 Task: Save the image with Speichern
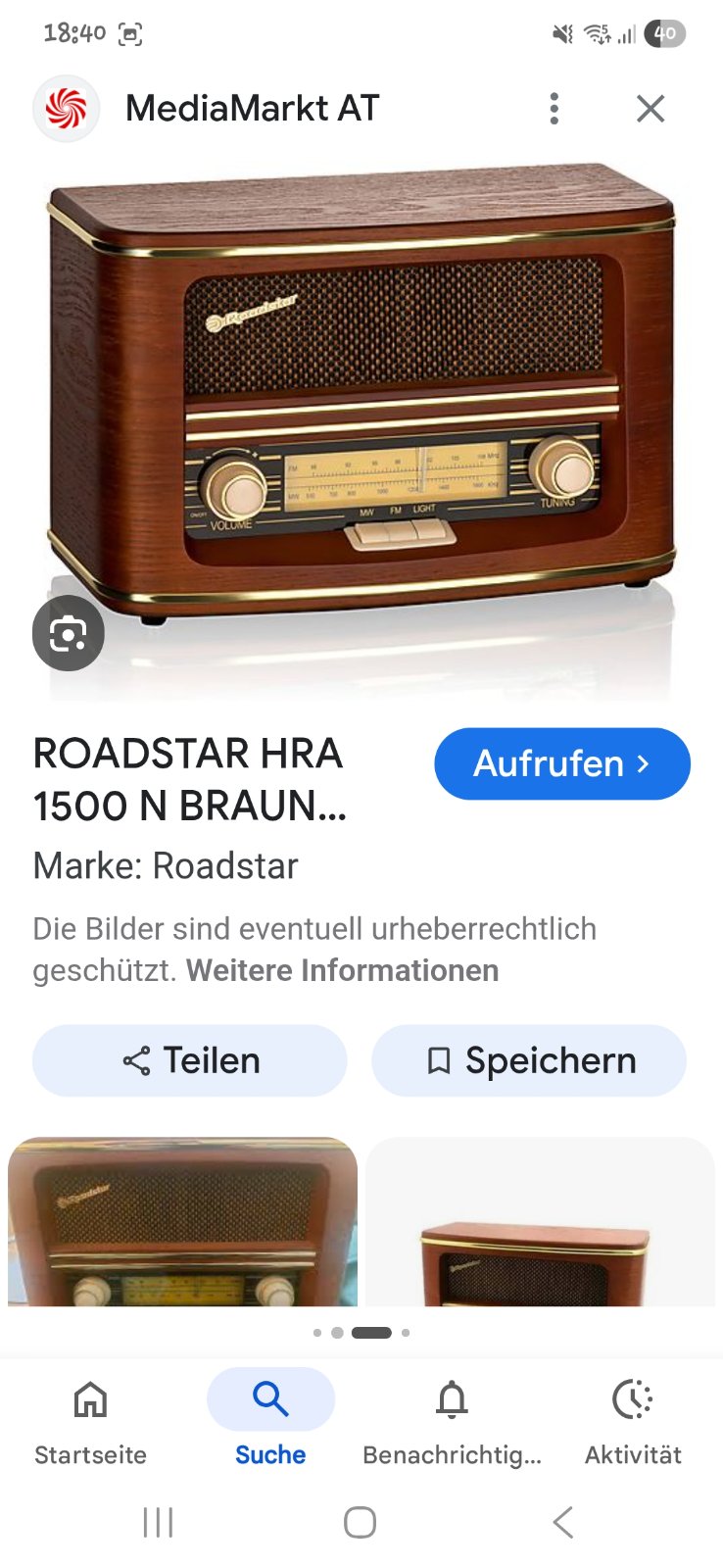529,1060
